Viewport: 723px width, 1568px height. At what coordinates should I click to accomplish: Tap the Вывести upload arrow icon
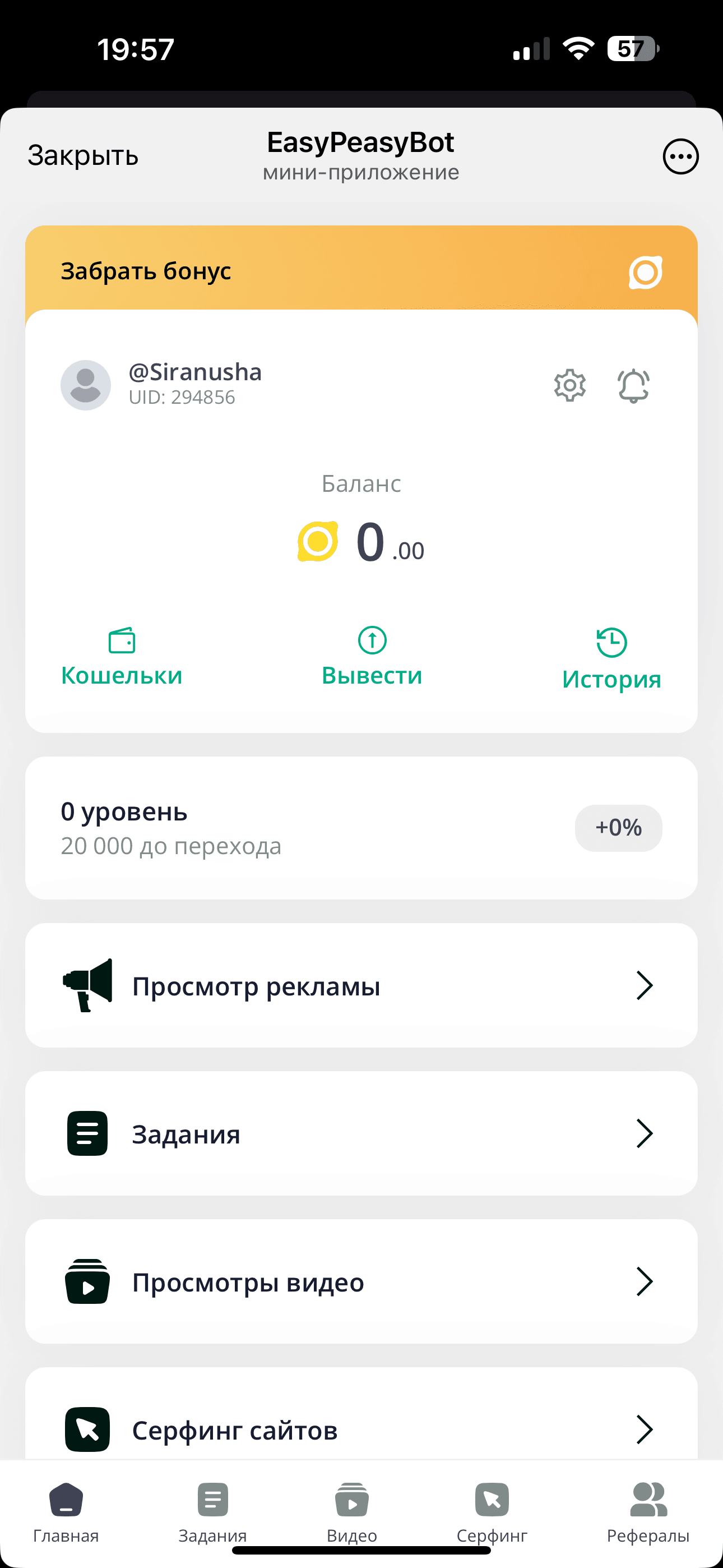pyautogui.click(x=372, y=640)
